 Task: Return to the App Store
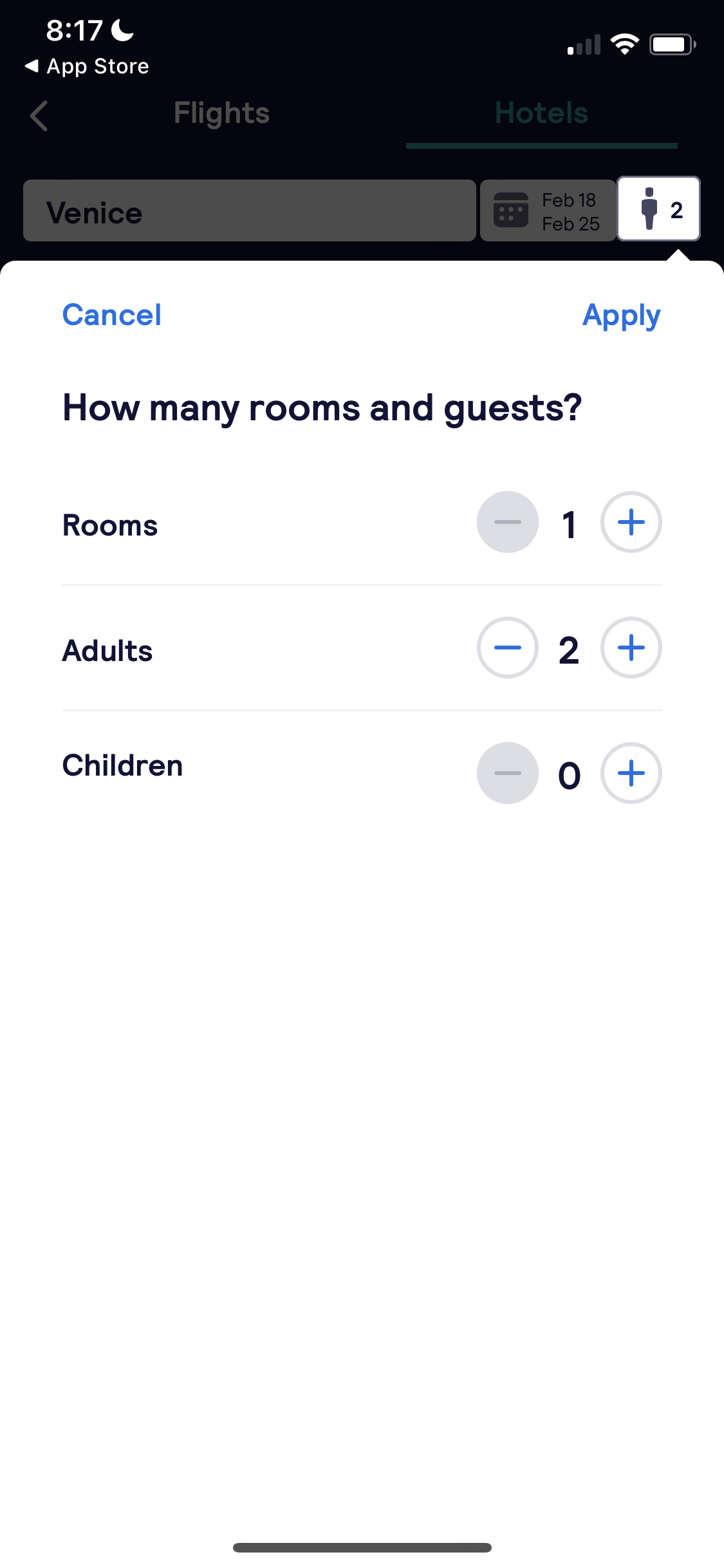coord(87,65)
